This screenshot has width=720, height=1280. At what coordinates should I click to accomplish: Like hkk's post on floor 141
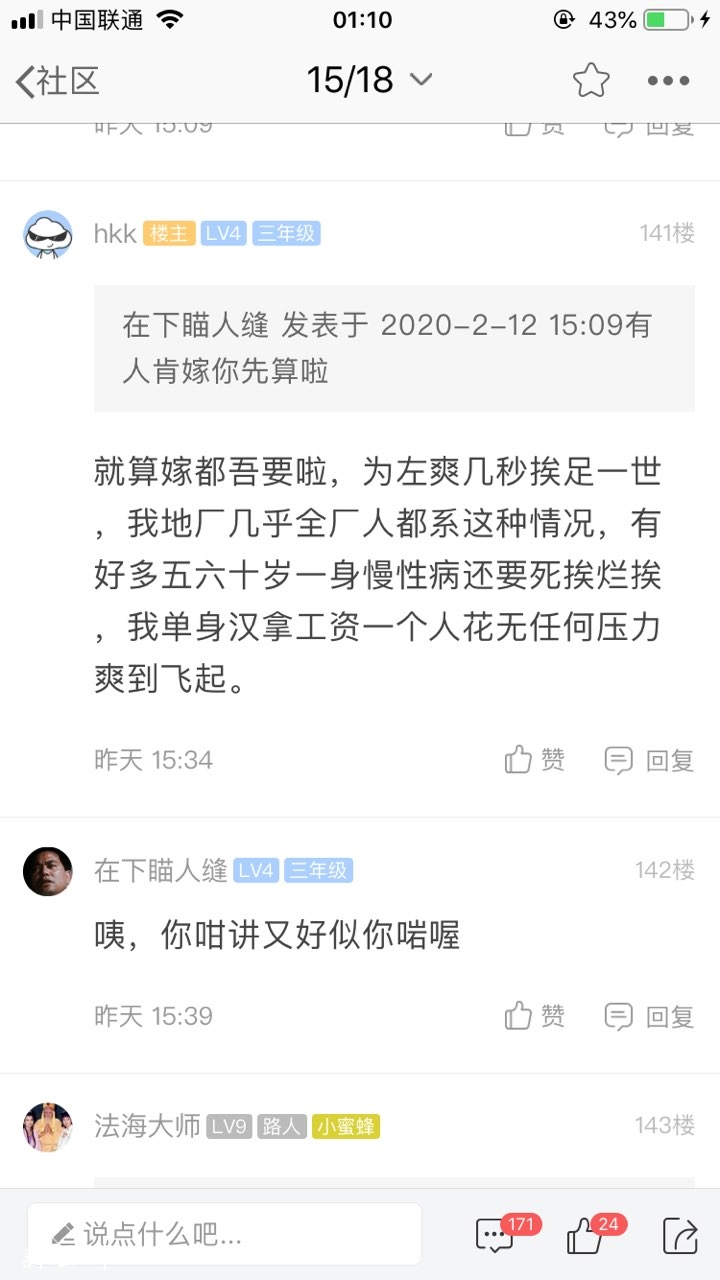(x=535, y=760)
